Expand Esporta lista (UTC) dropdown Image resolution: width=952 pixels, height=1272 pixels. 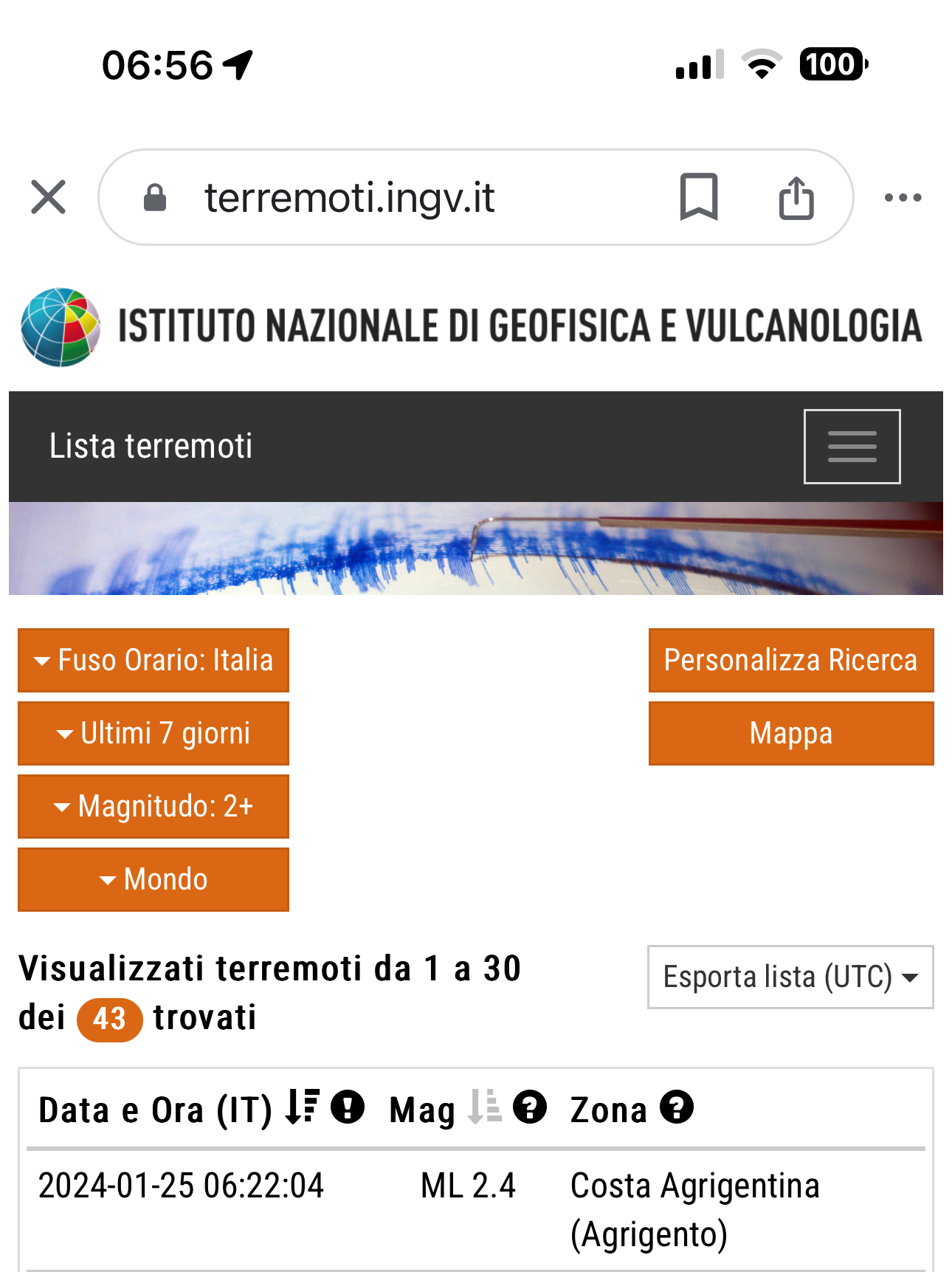(x=790, y=977)
